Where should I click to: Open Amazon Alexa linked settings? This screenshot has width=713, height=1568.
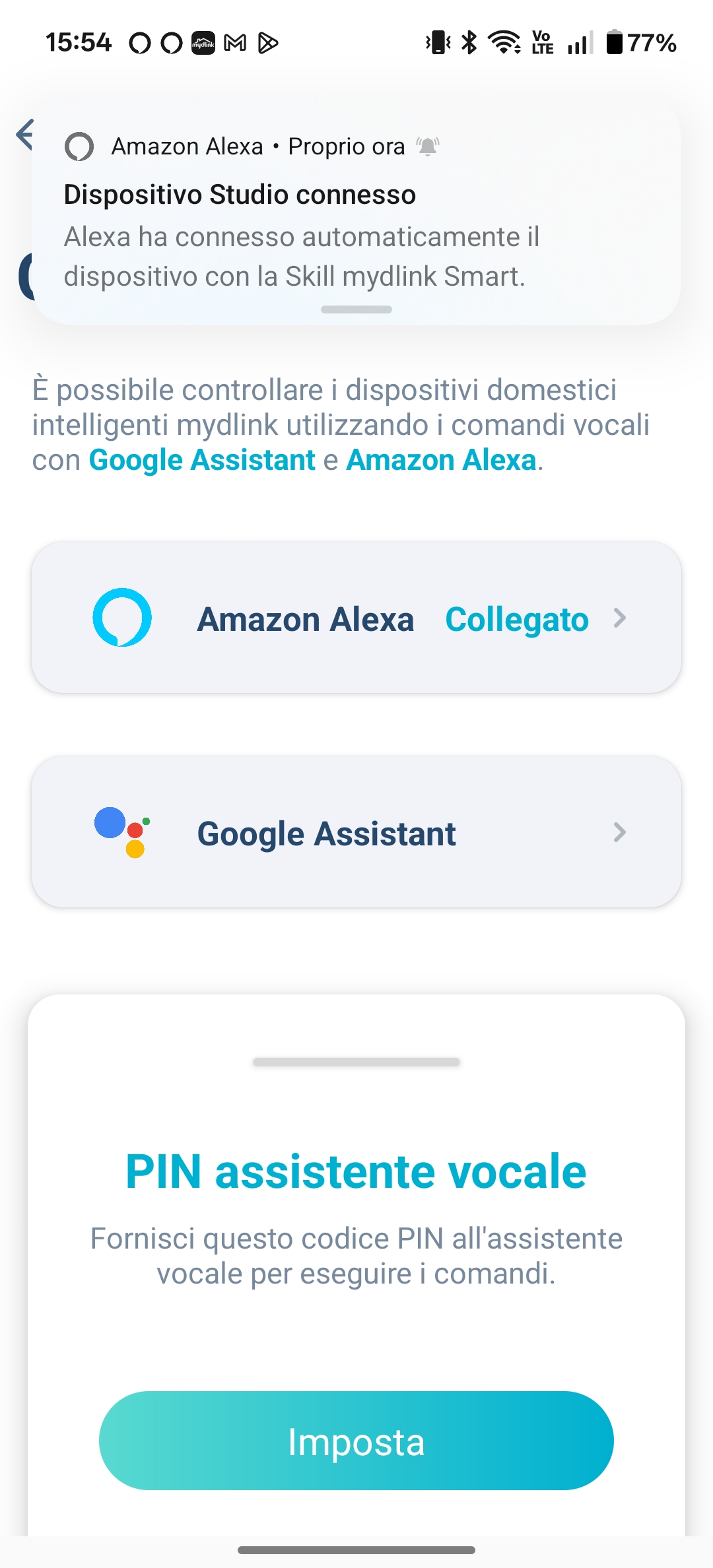356,618
